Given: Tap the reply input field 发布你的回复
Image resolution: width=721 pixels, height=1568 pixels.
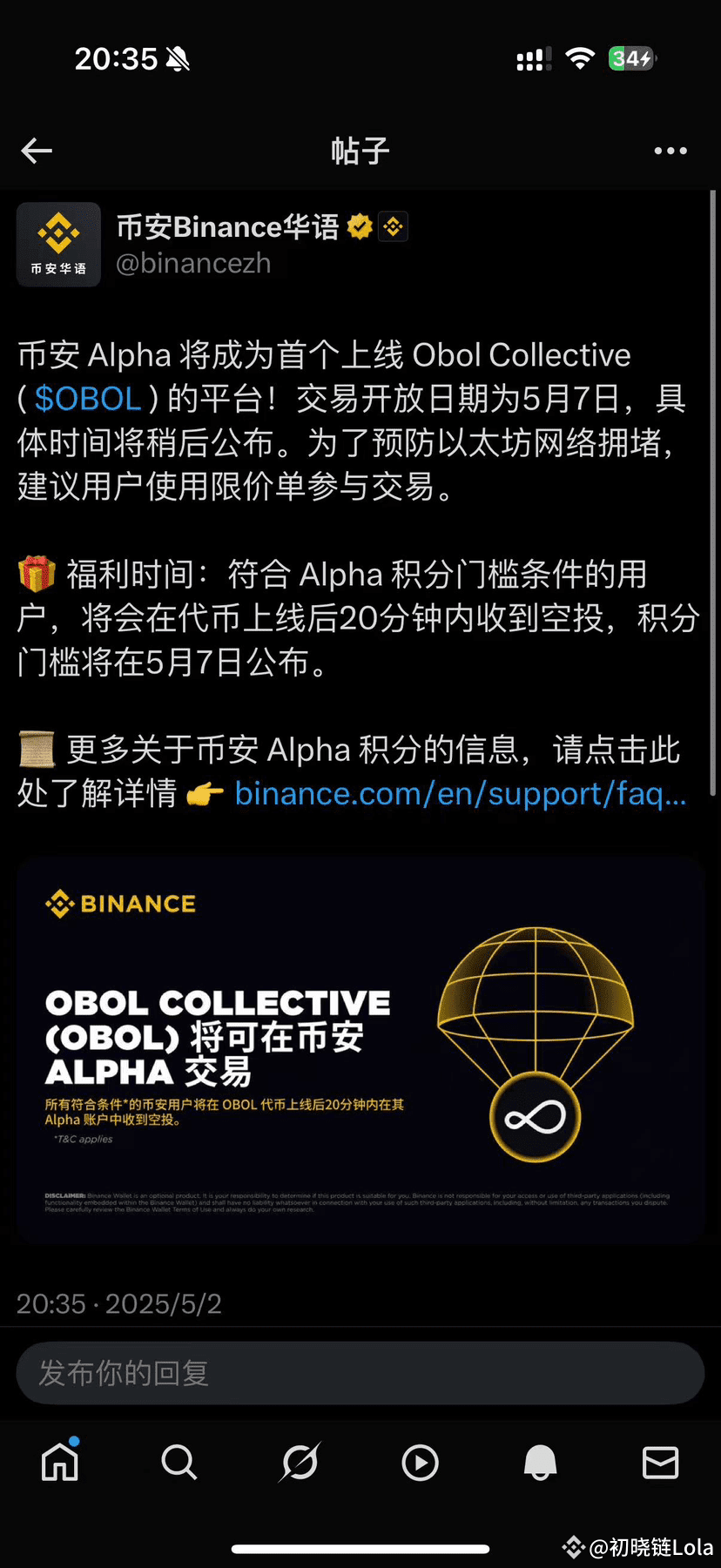Looking at the screenshot, I should [x=360, y=1373].
